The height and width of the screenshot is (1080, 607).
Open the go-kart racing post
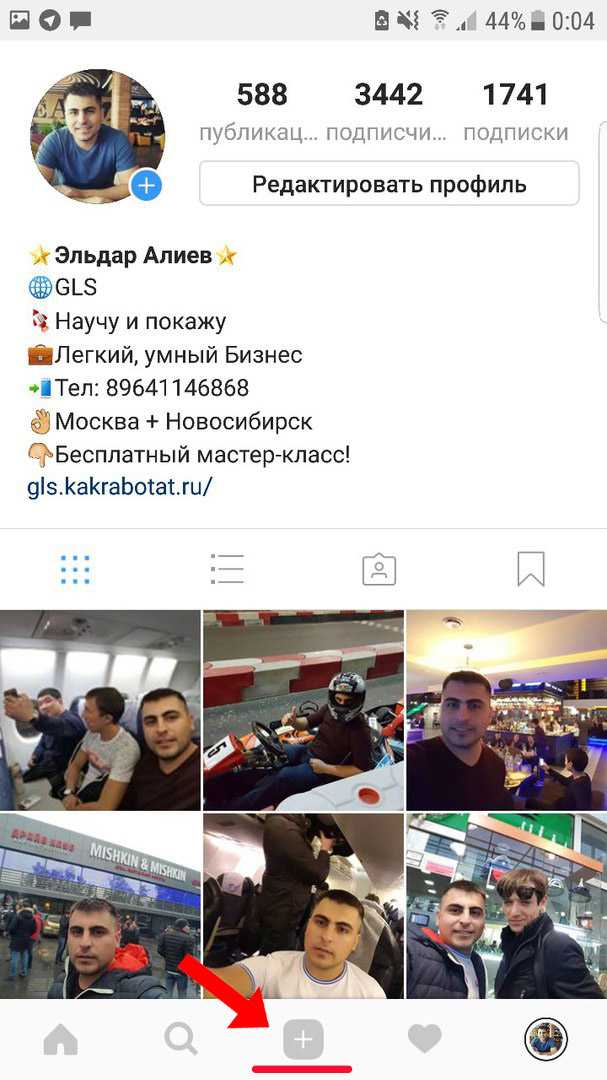click(303, 709)
